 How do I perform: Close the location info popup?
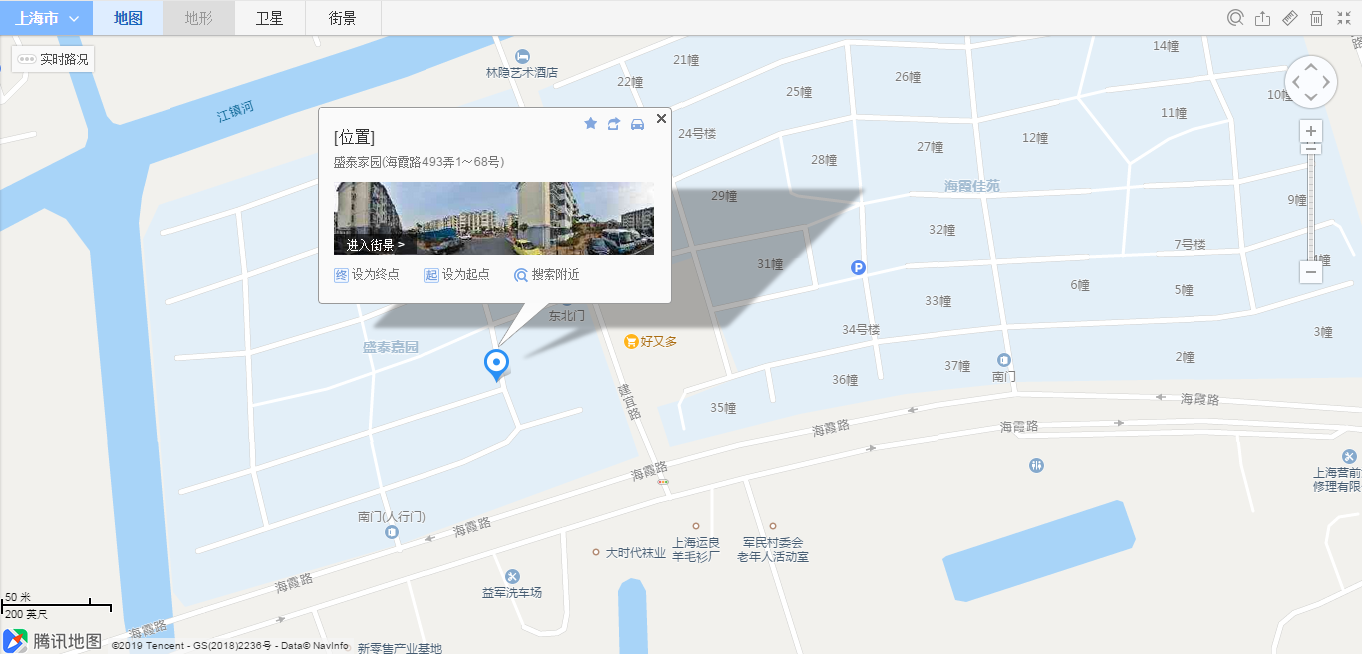[661, 119]
